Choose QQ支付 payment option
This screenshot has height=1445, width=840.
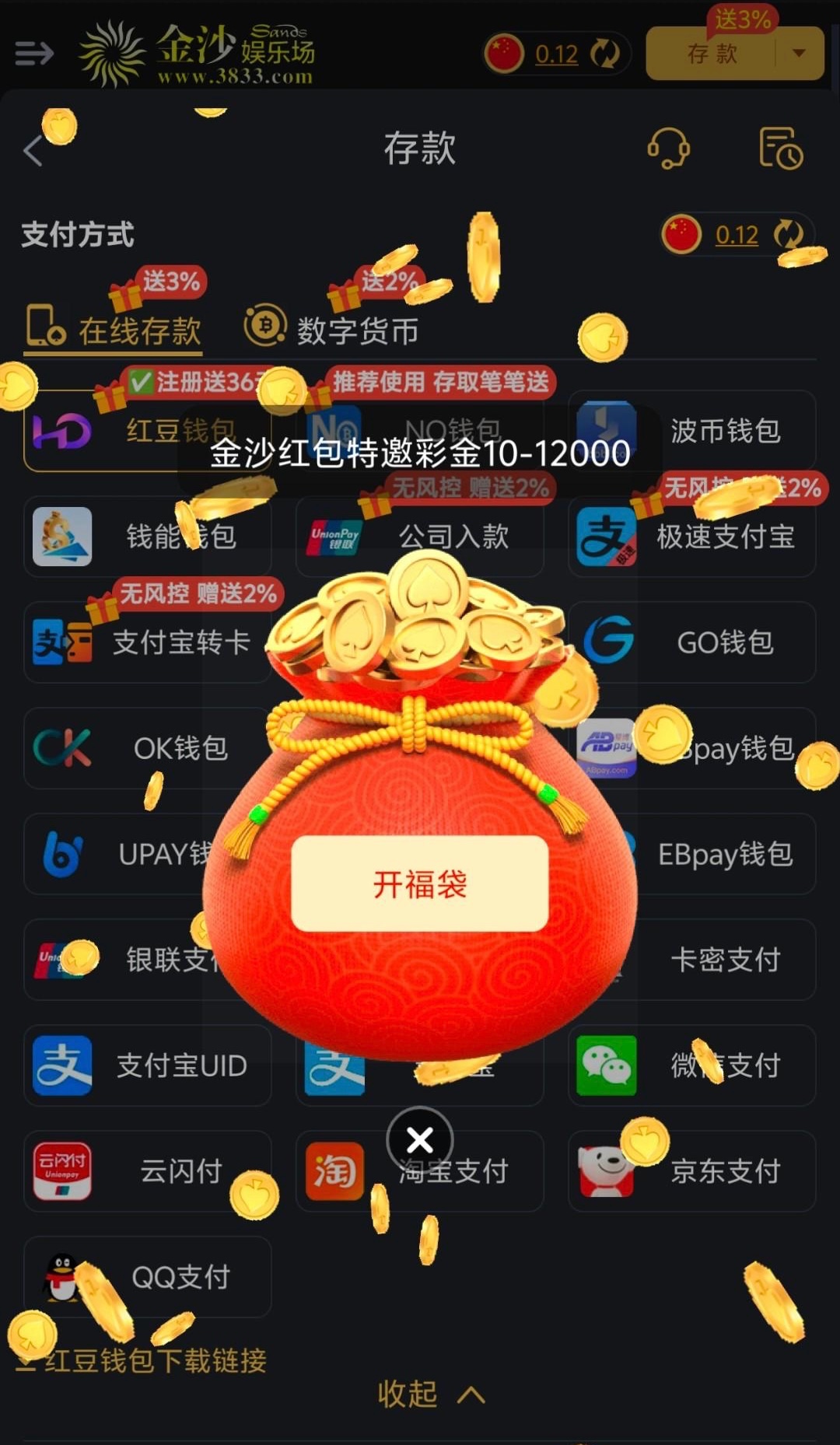tap(148, 1277)
